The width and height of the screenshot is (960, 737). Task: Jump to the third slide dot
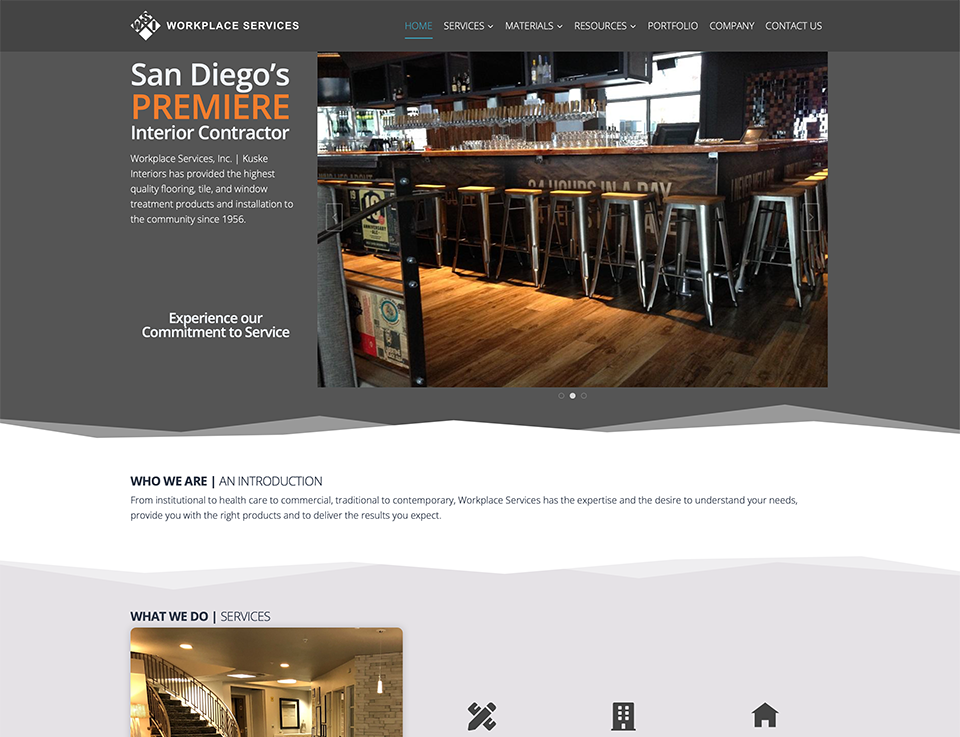584,396
